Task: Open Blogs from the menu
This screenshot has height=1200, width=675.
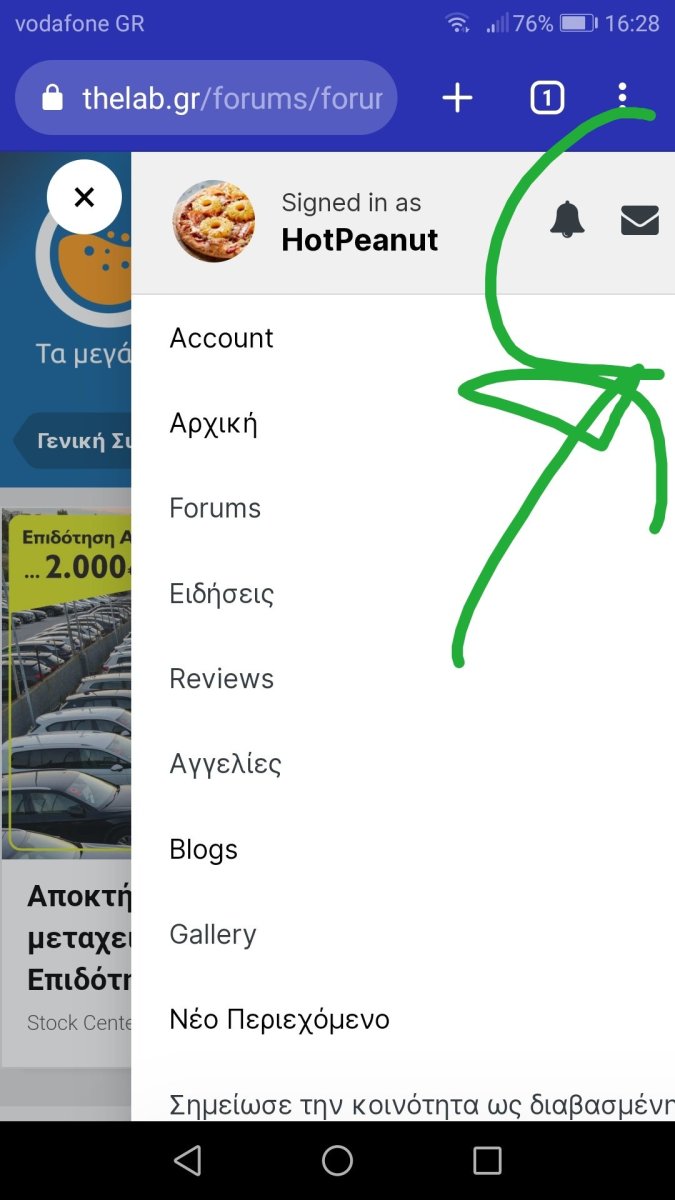Action: 203,849
